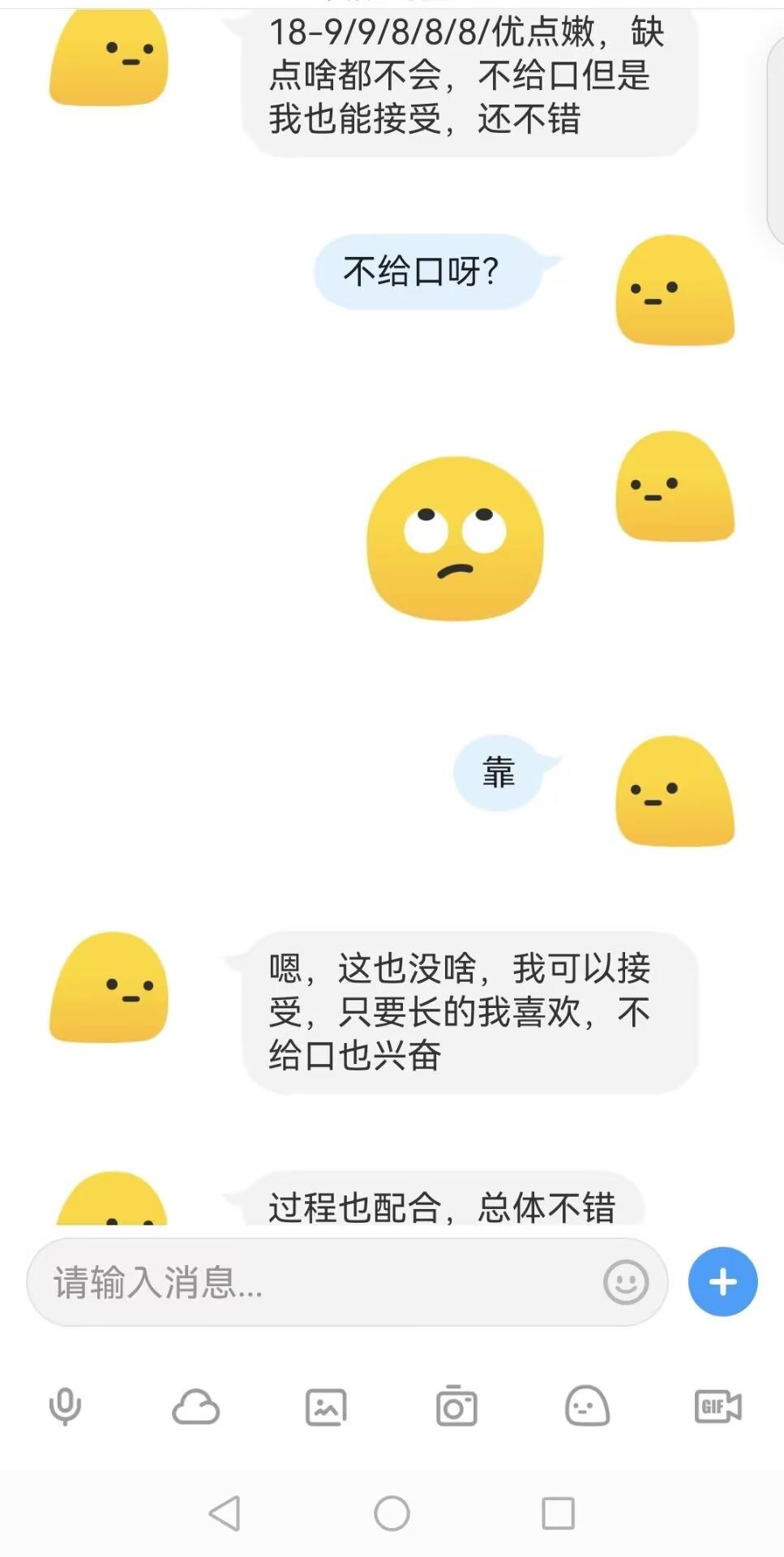The height and width of the screenshot is (1557, 784).
Task: Open the GIF video recorder
Action: [x=718, y=1407]
